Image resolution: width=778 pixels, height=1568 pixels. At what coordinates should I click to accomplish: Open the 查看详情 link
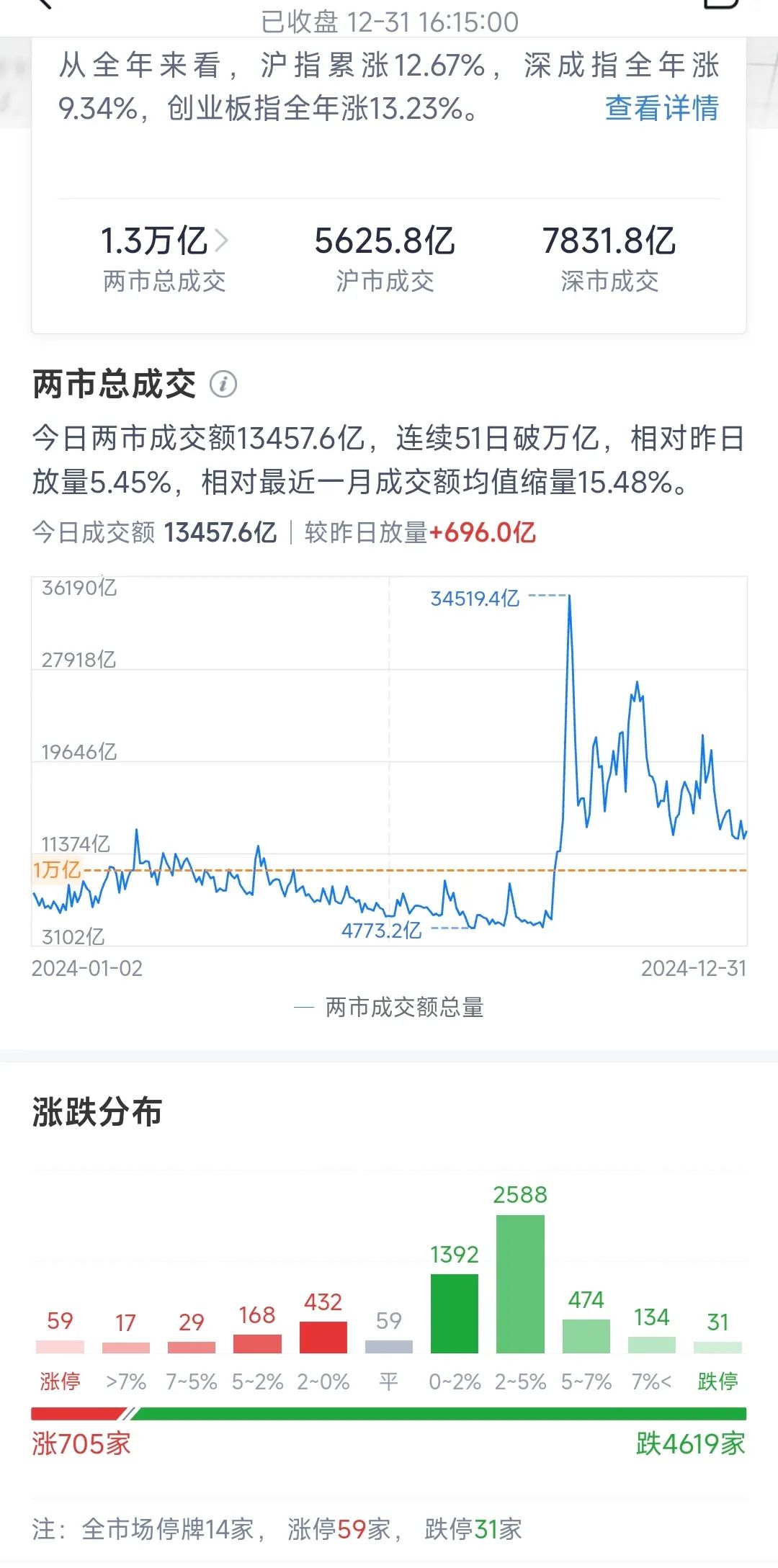(x=661, y=108)
